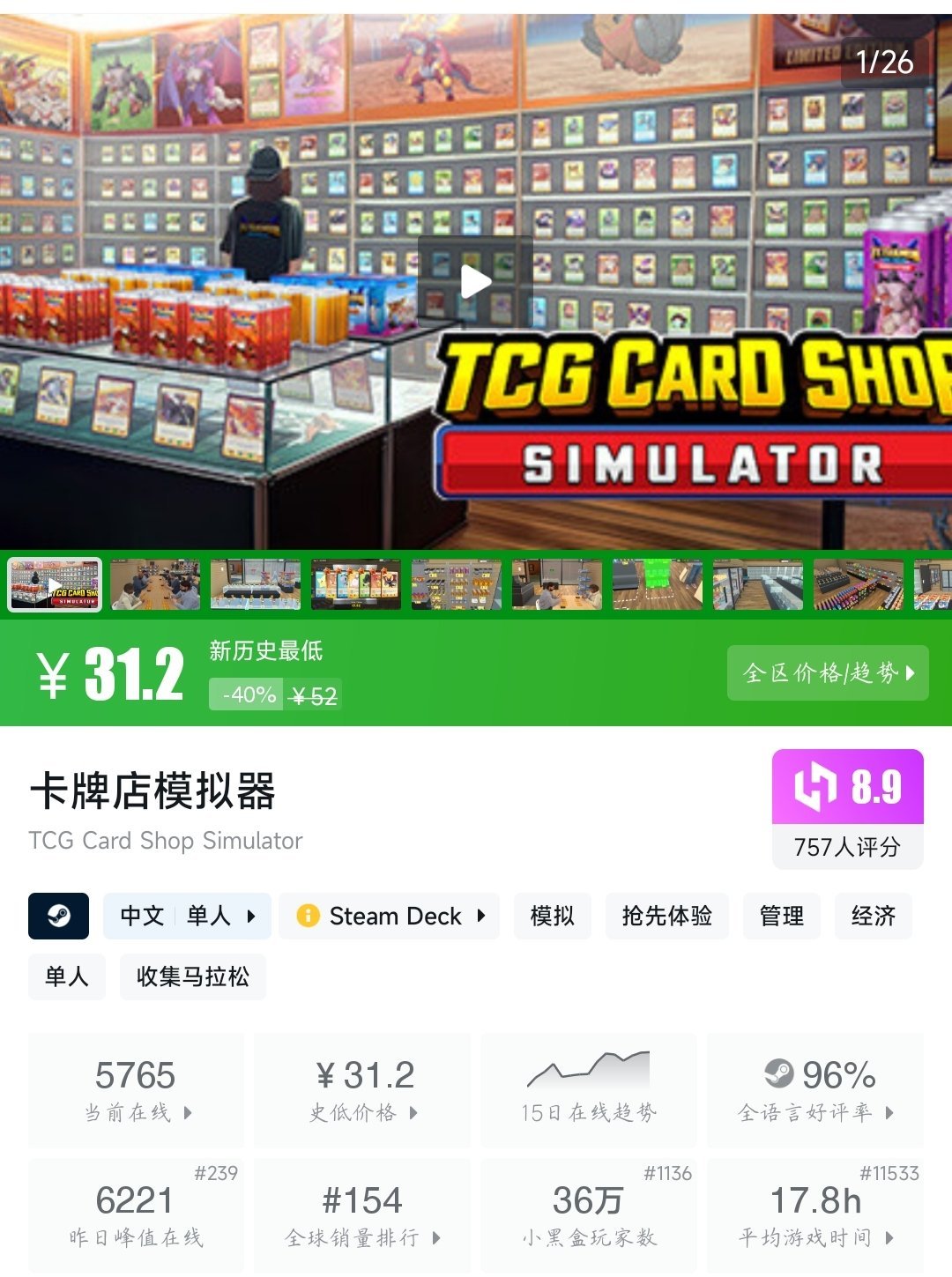Play the game trailer video
The image size is (952, 1277).
point(476,280)
